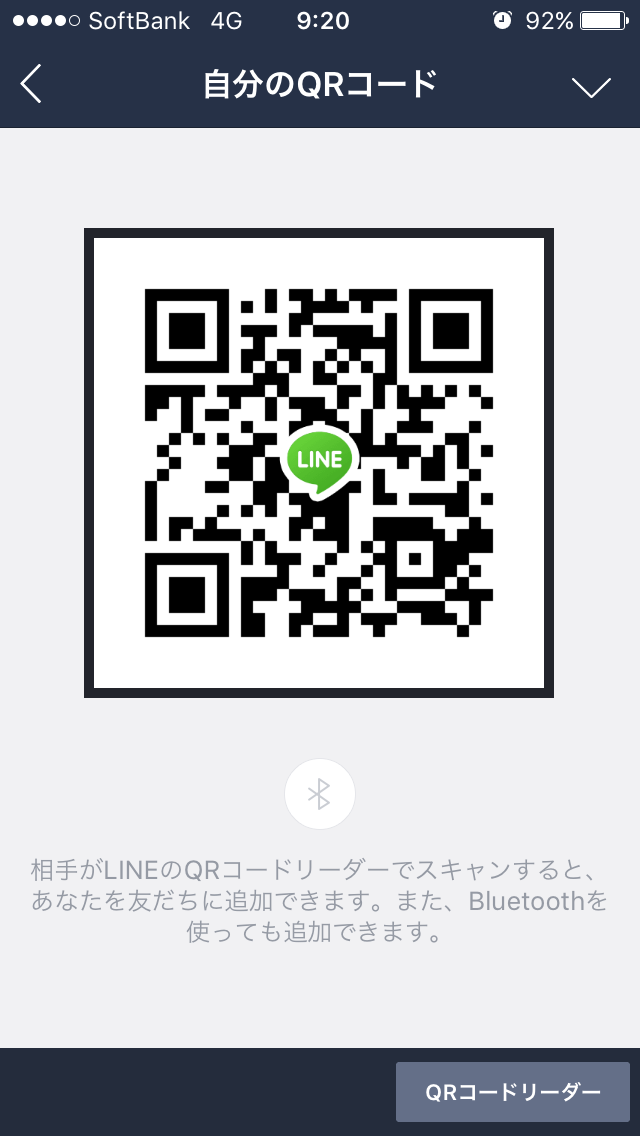Screen dimensions: 640x1136
Task: Go back from the QR code screen
Action: click(x=31, y=85)
